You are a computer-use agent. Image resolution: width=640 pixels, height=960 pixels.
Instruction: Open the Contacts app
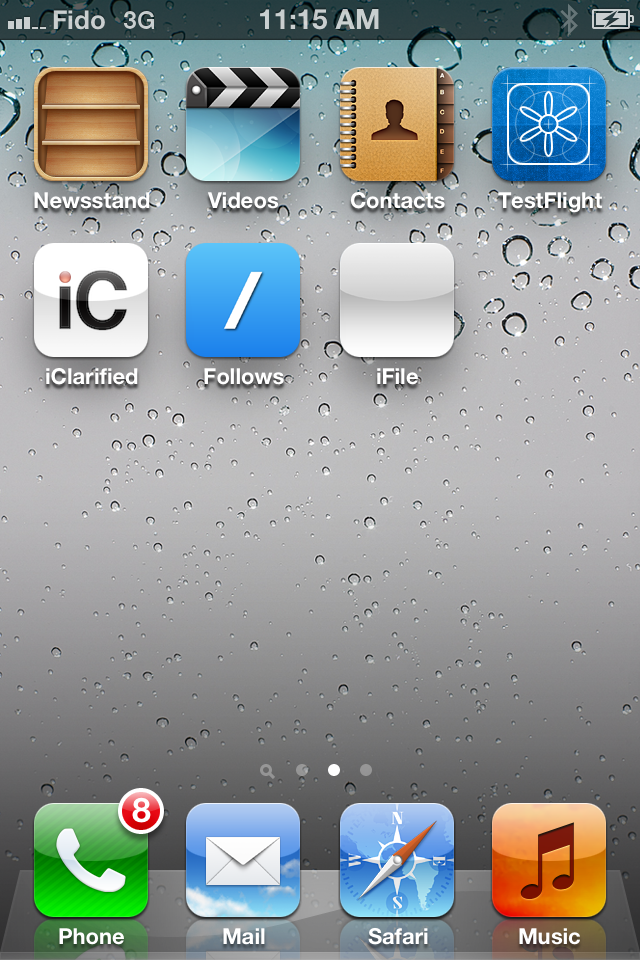396,124
